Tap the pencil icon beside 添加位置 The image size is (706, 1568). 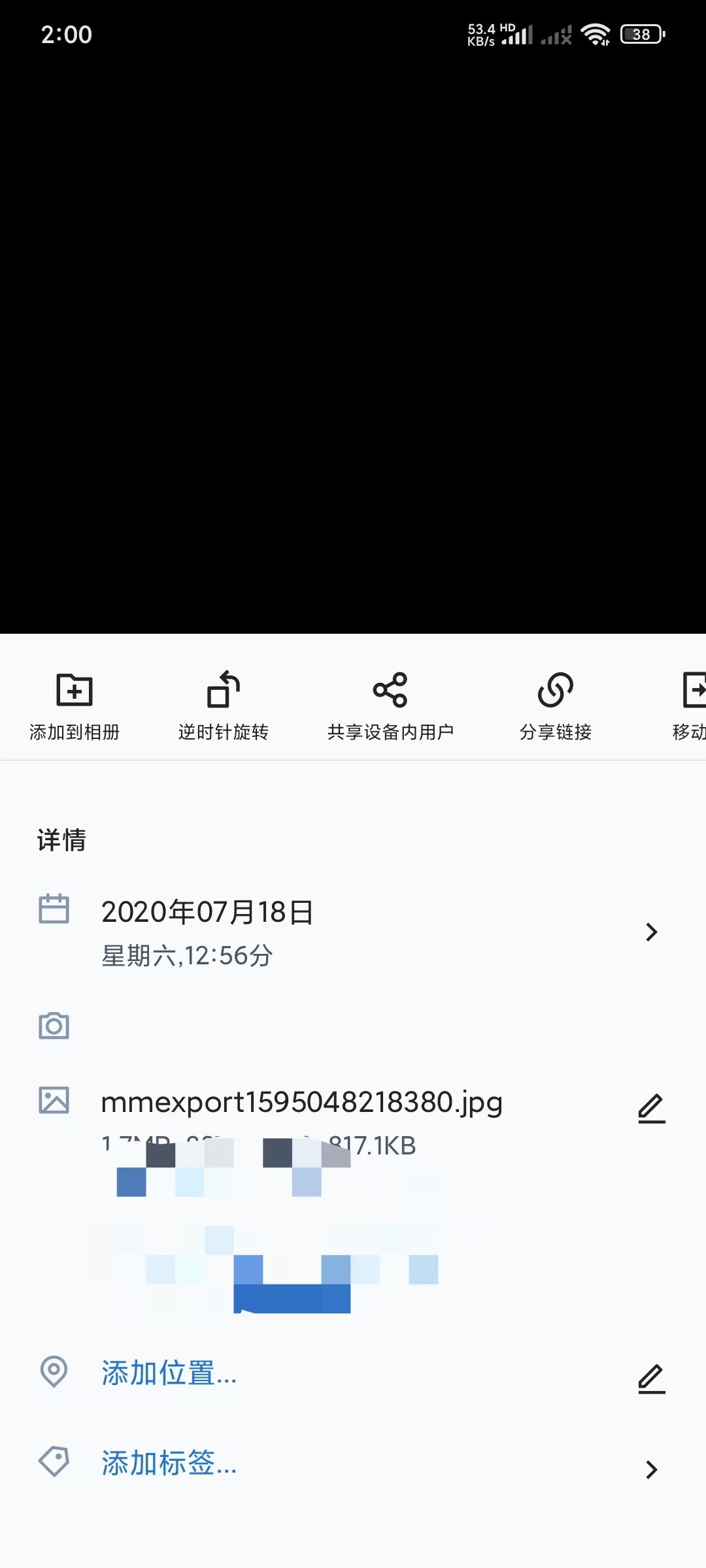tap(651, 1379)
